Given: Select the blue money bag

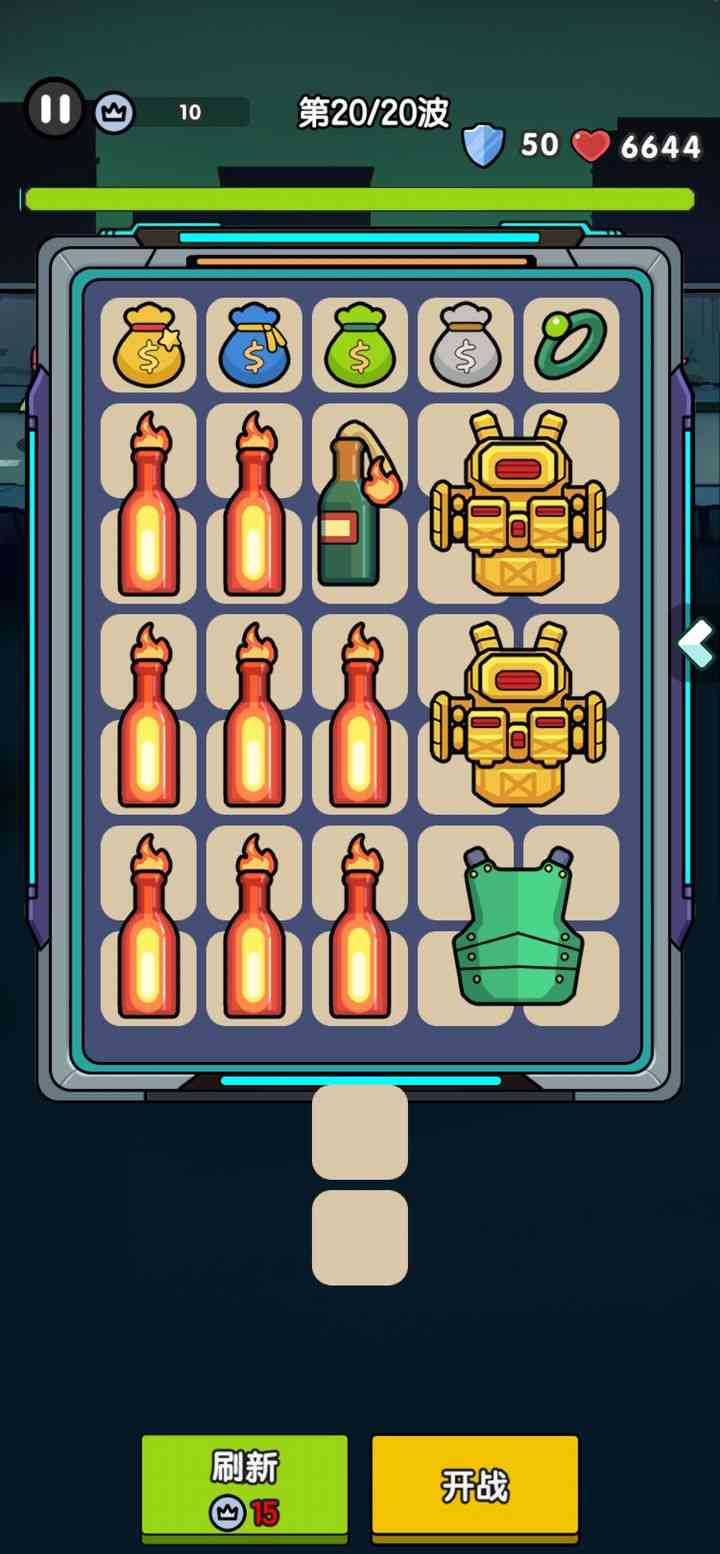Looking at the screenshot, I should [x=254, y=345].
